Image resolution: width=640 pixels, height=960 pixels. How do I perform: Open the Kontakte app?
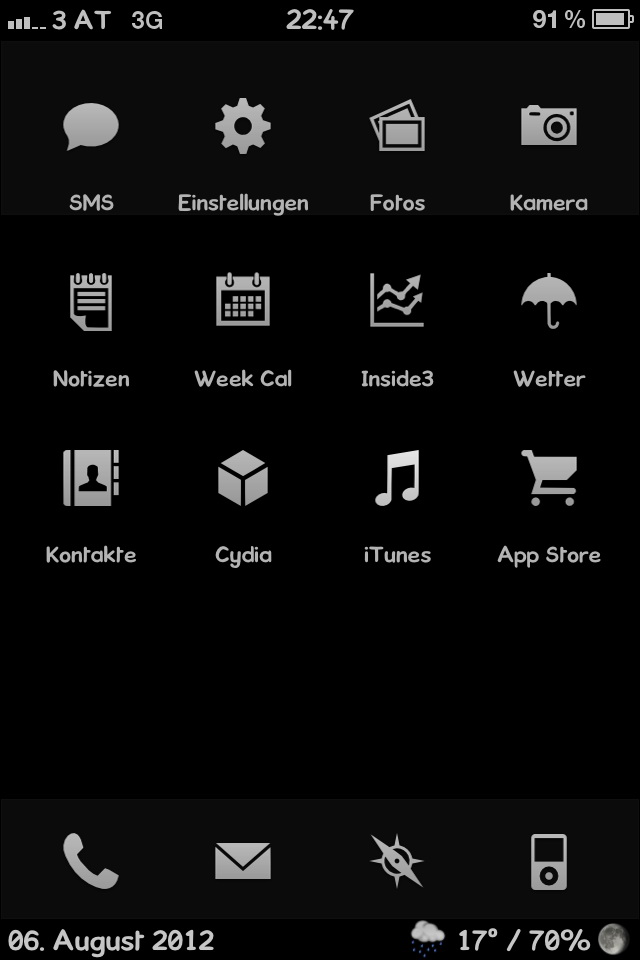click(91, 477)
